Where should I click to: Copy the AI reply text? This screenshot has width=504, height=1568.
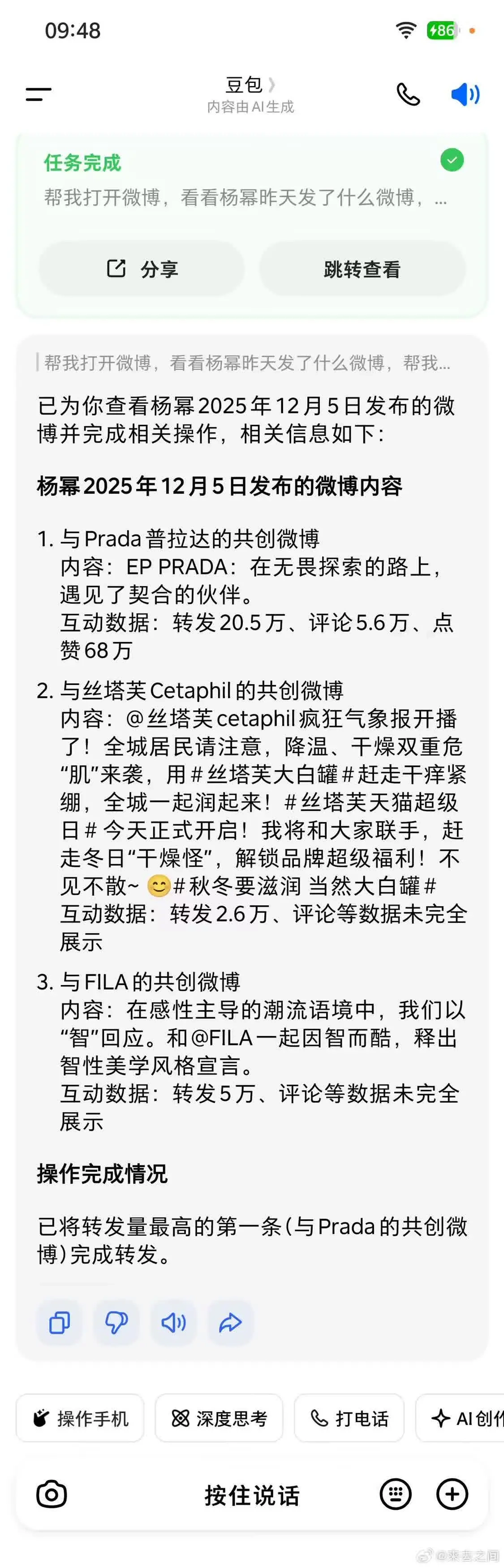pos(59,1323)
